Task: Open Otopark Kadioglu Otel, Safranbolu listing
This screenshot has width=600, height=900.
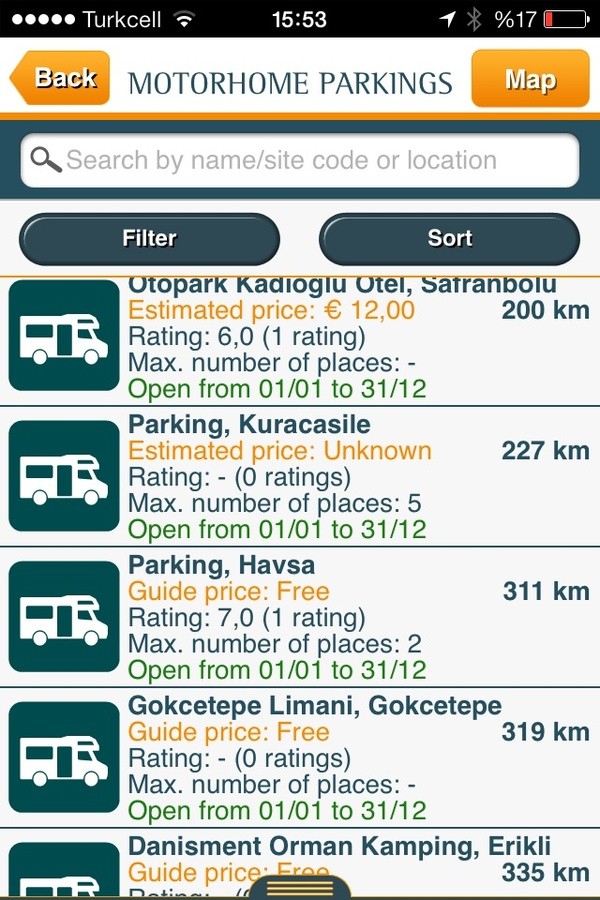Action: click(x=300, y=338)
